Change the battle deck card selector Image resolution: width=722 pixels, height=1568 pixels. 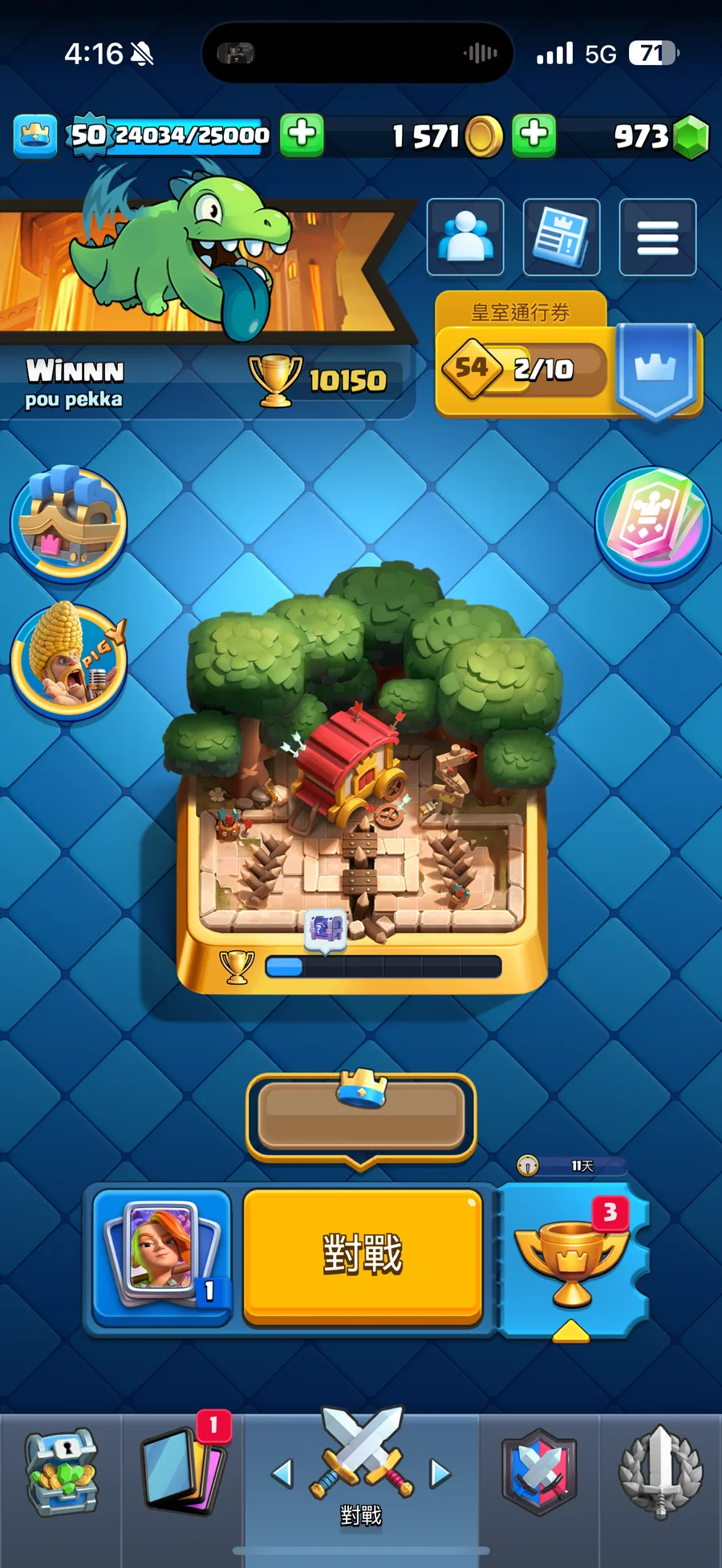click(x=162, y=1256)
